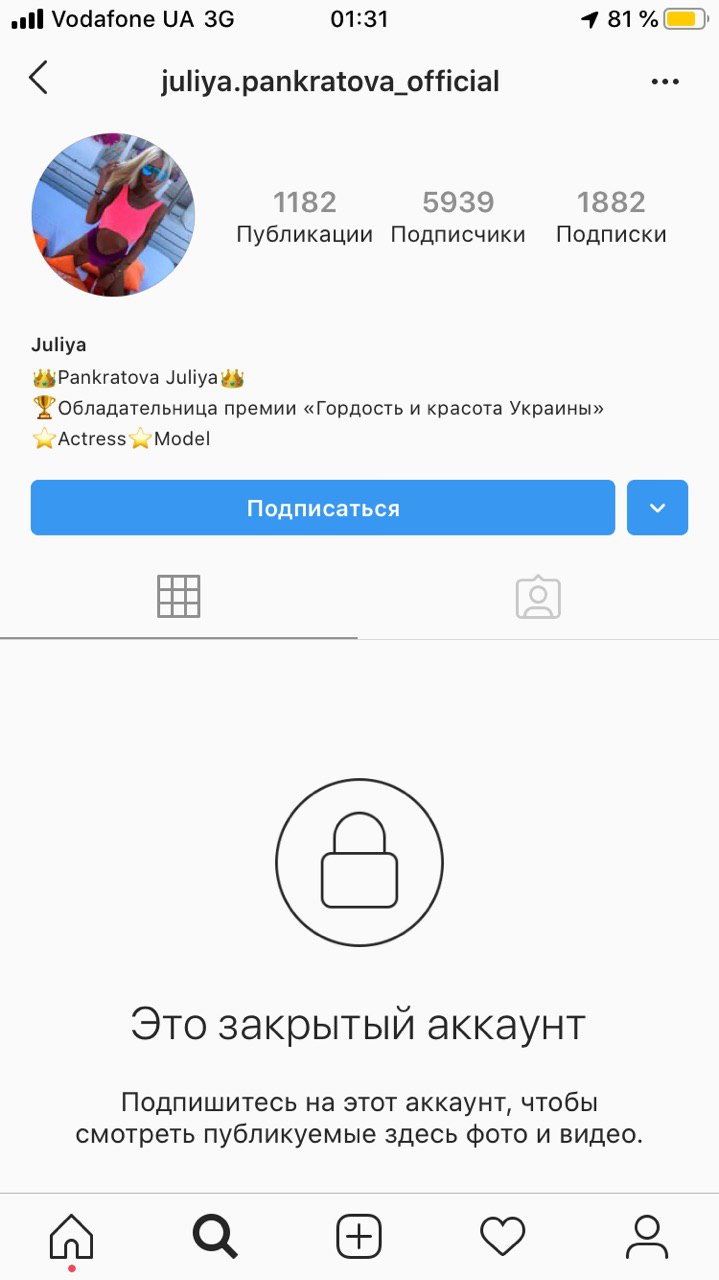Screen dimensions: 719x1280
Task: Open the profile picture
Action: (113, 215)
